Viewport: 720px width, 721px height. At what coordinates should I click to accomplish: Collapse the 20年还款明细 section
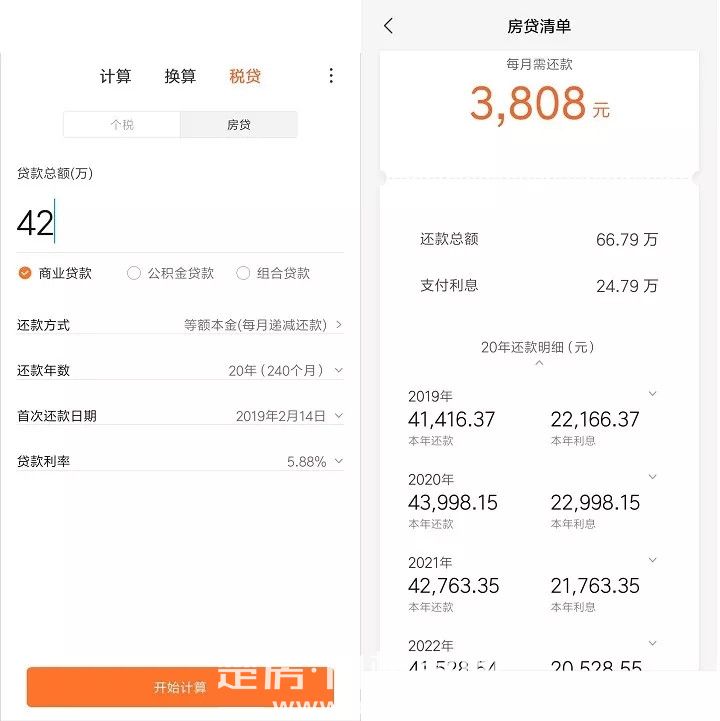coord(539,363)
